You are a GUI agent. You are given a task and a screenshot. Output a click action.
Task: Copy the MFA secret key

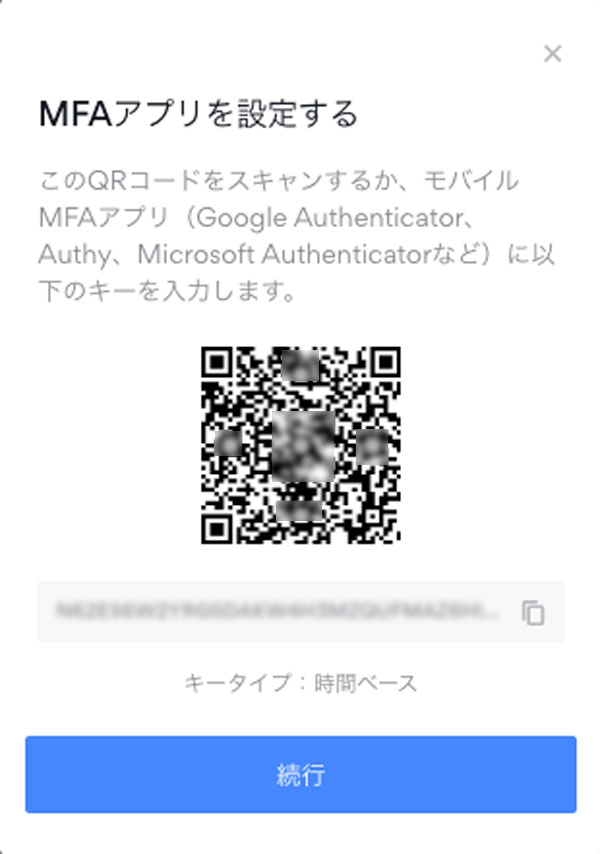click(x=534, y=613)
